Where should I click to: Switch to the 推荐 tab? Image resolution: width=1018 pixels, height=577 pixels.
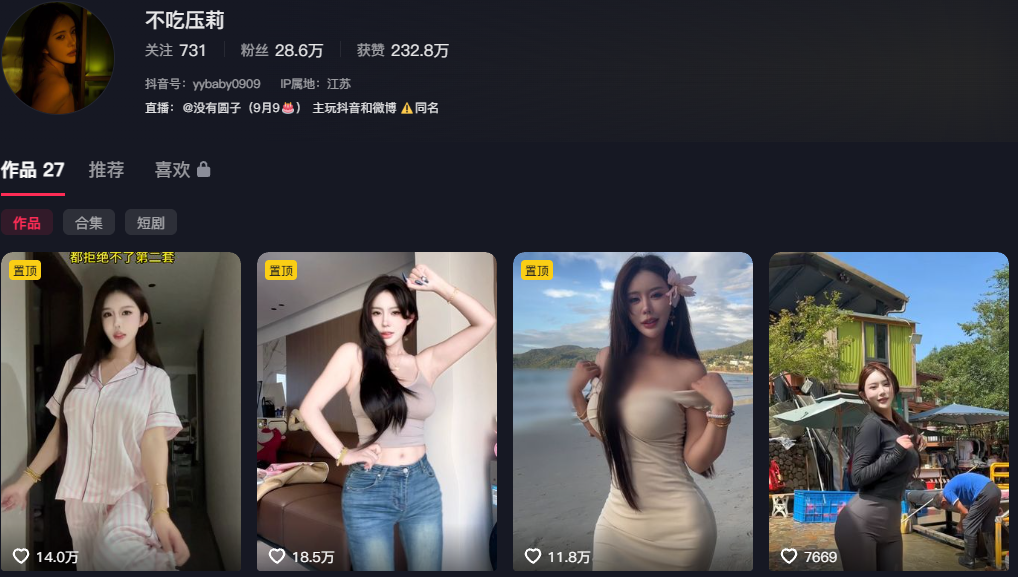click(106, 170)
